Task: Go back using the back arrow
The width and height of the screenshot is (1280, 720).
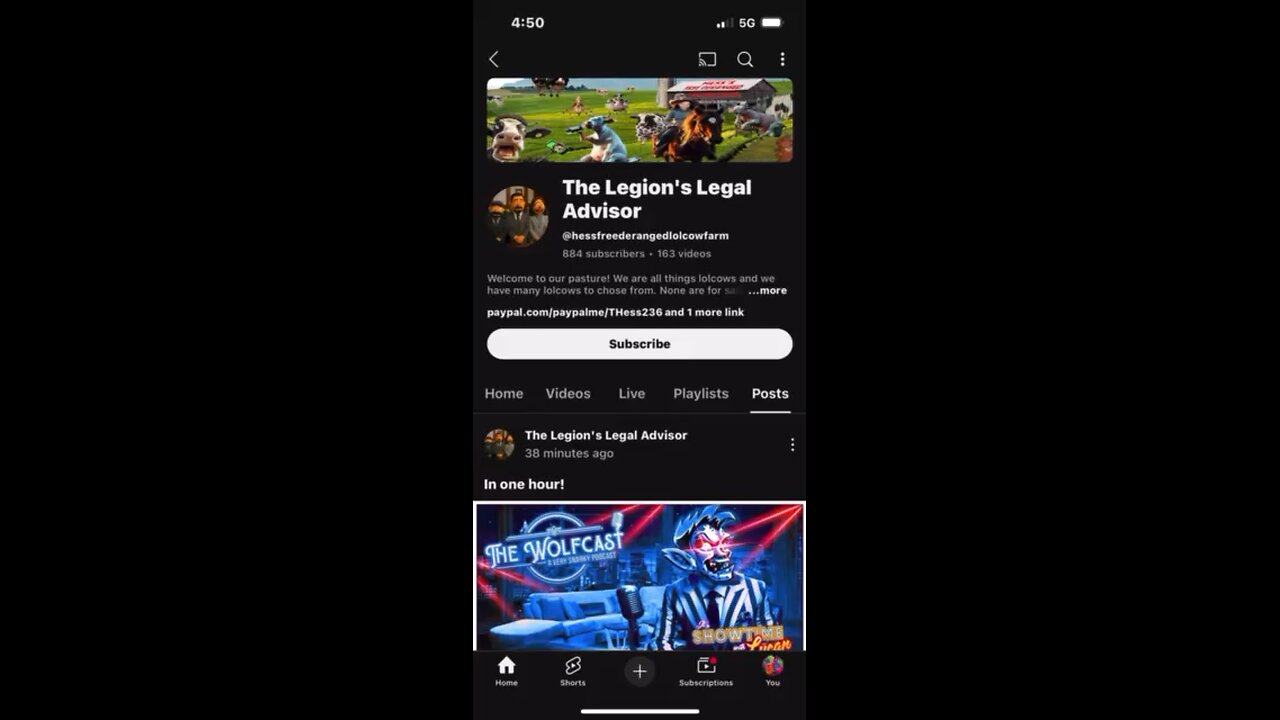Action: click(494, 60)
